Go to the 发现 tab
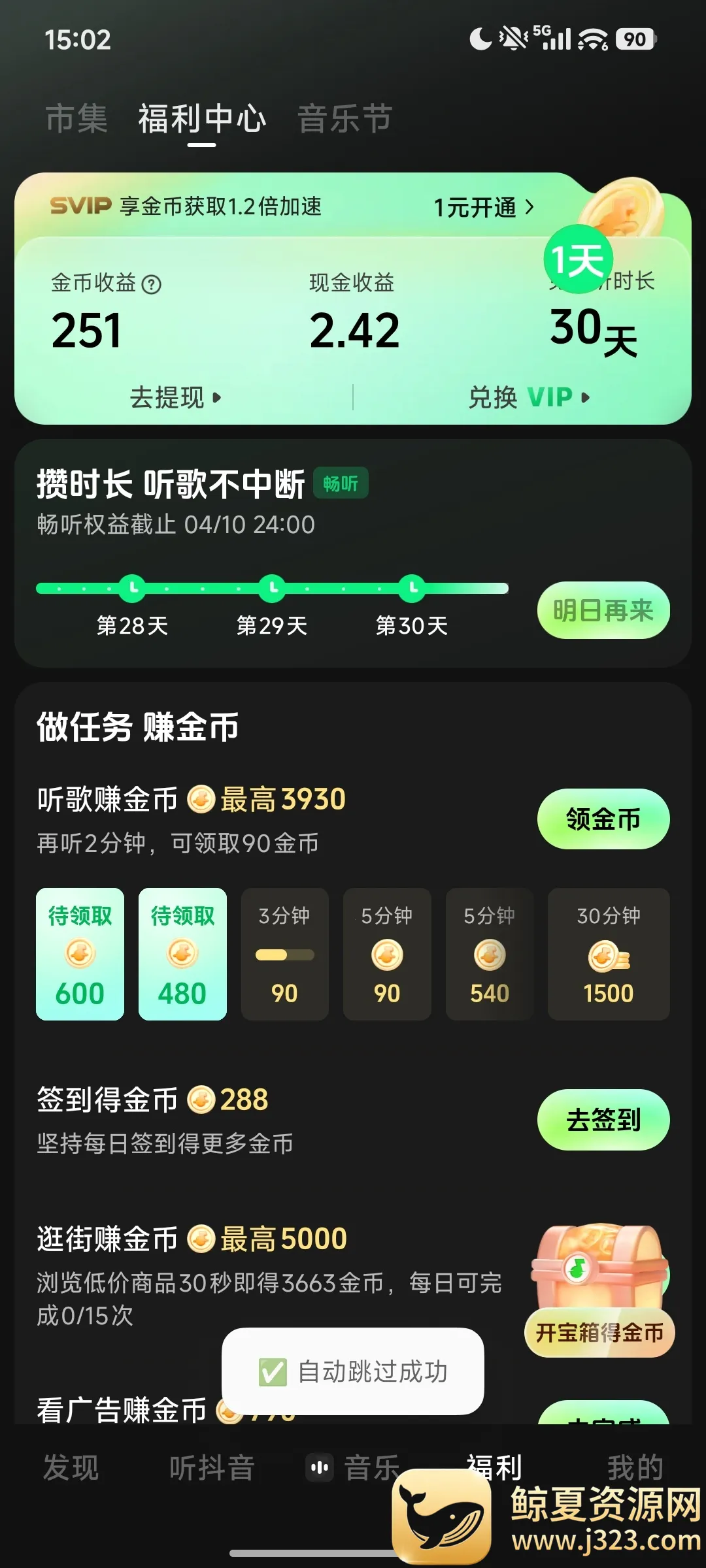The height and width of the screenshot is (1568, 706). (x=71, y=1468)
